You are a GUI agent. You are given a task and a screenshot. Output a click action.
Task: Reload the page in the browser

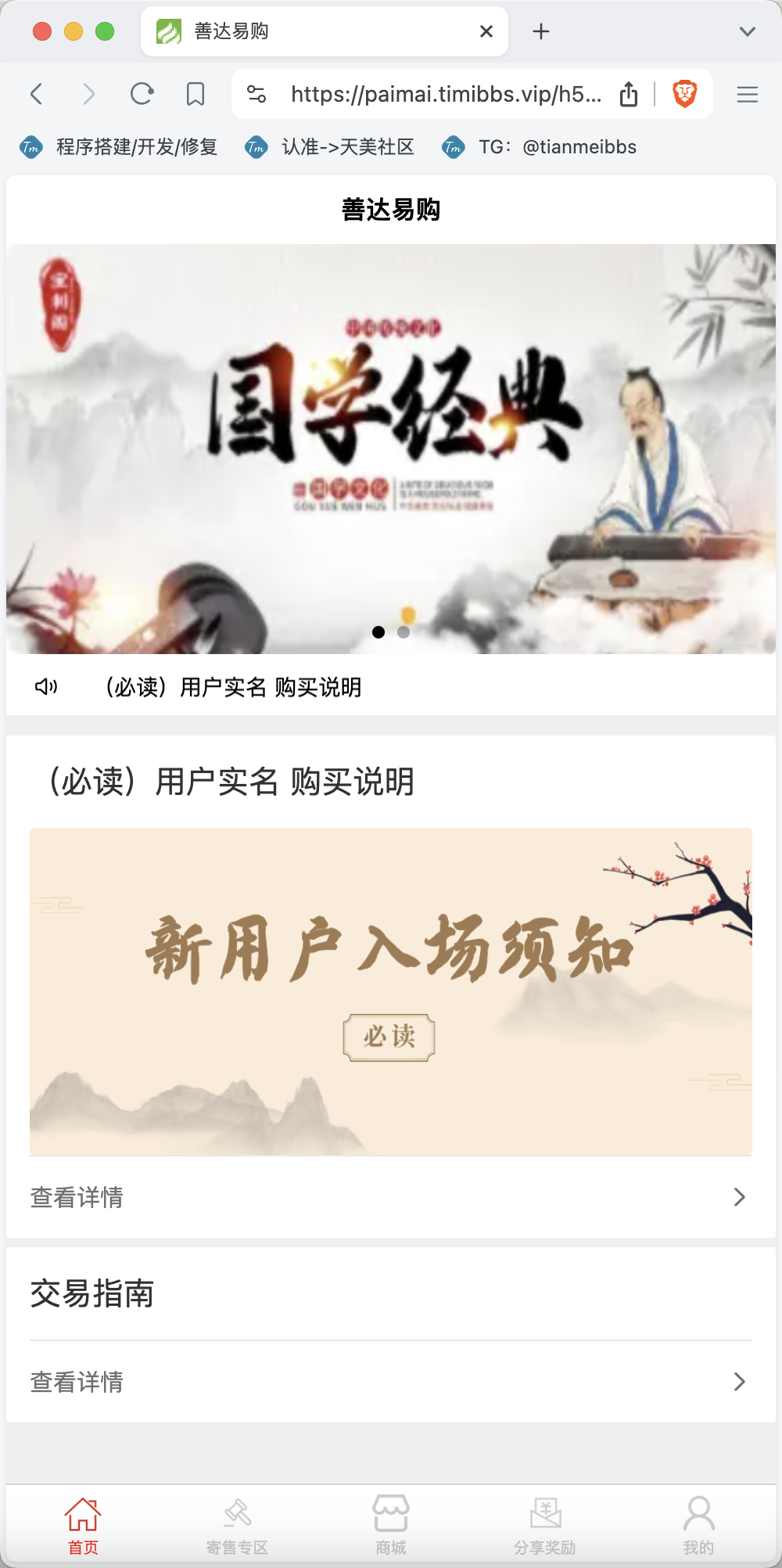[142, 95]
